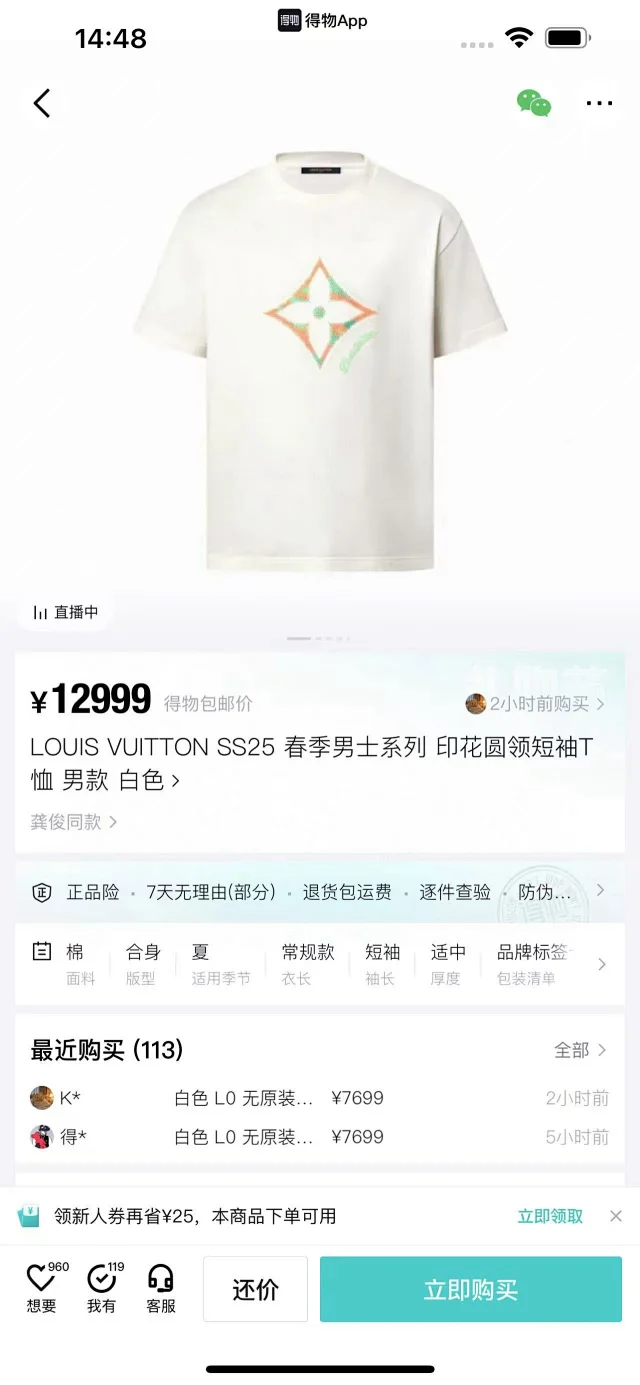The width and height of the screenshot is (640, 1385).
Task: Contact 客服 customer service
Action: [x=161, y=1289]
